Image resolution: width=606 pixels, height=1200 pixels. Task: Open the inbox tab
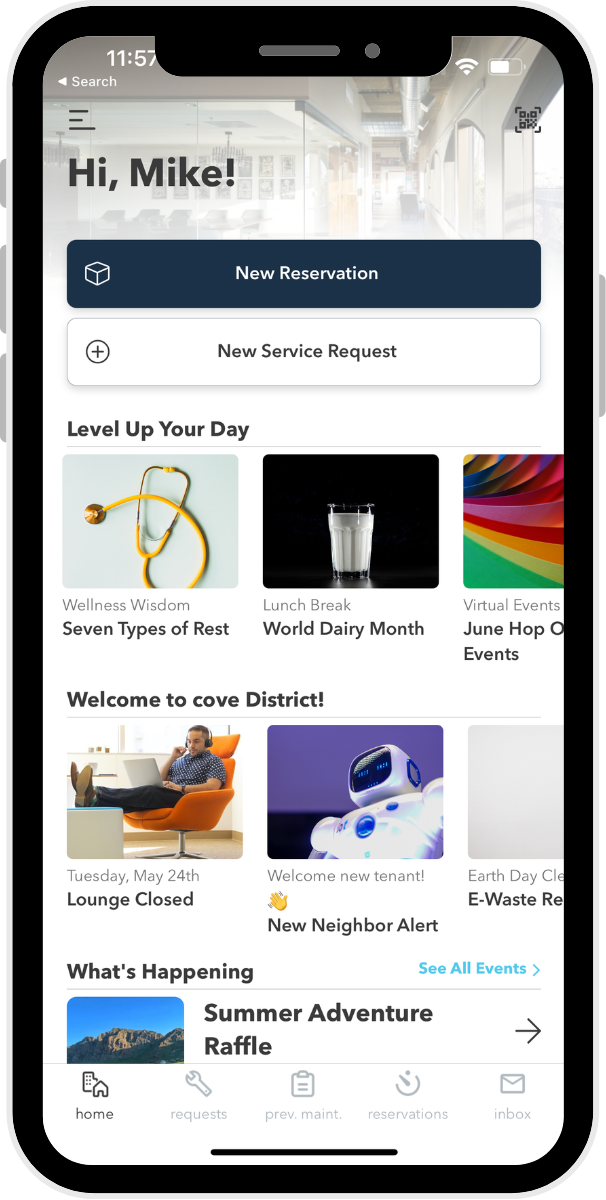(512, 1096)
